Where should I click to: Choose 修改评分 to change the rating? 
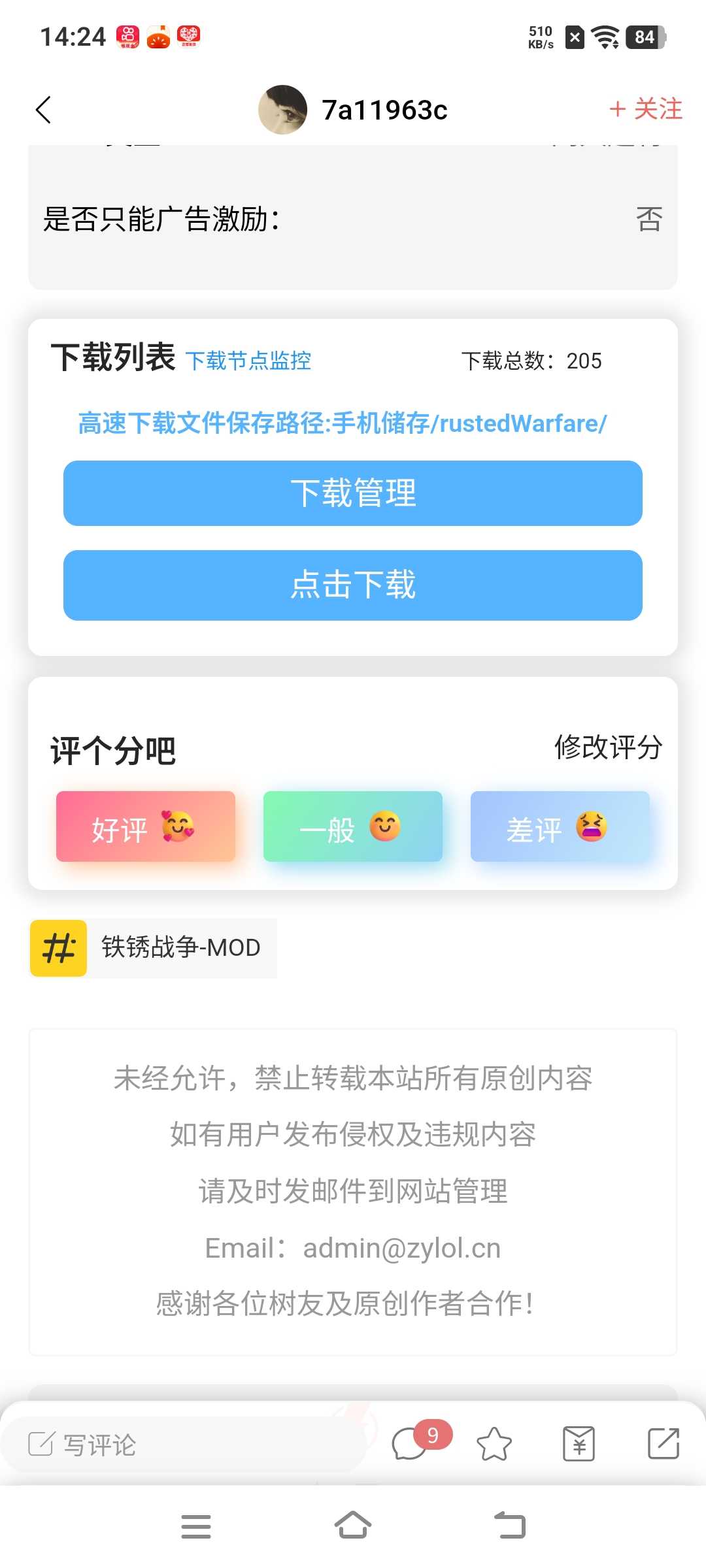(608, 747)
